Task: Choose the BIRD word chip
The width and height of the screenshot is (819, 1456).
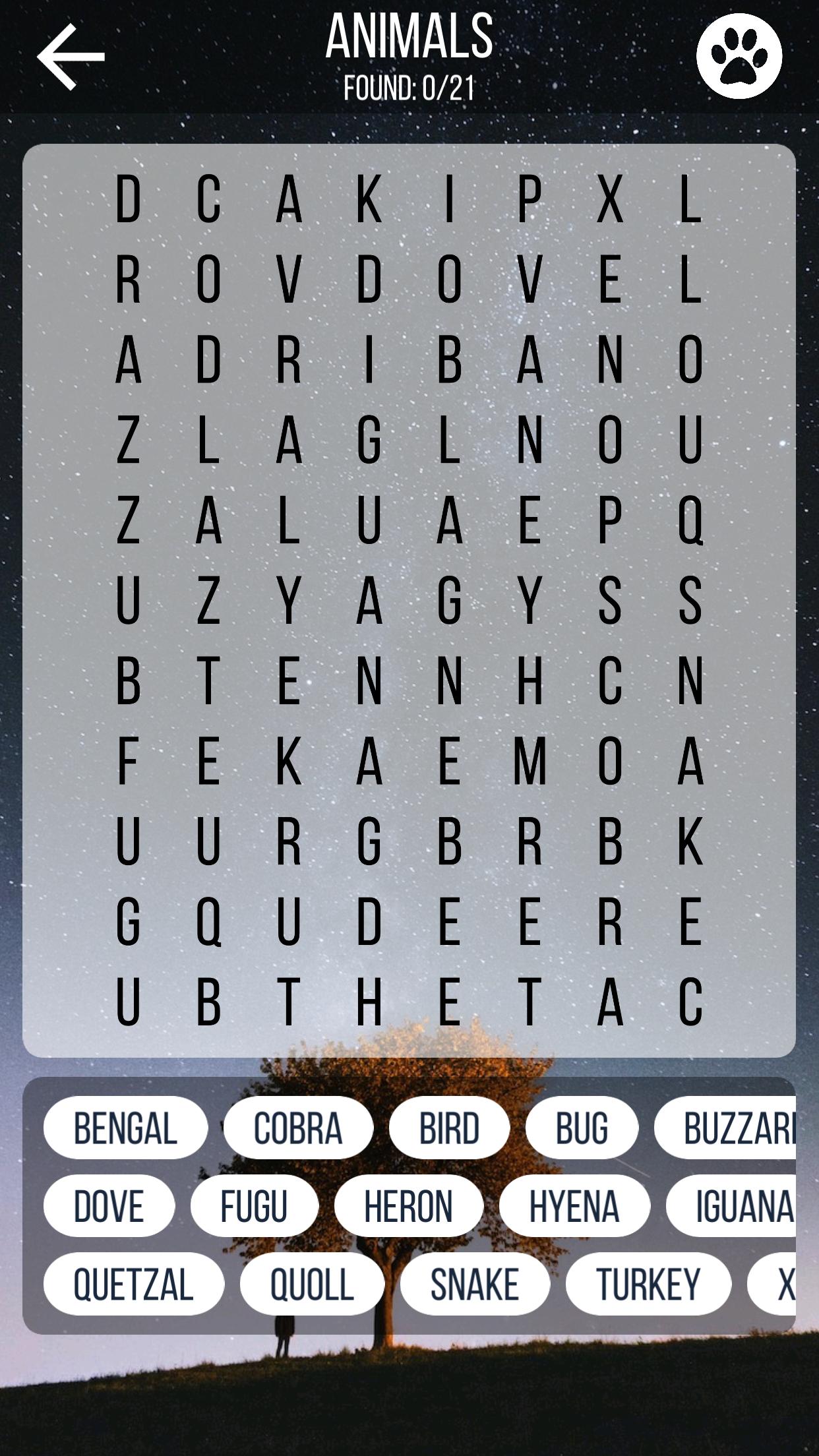Action: click(449, 1128)
